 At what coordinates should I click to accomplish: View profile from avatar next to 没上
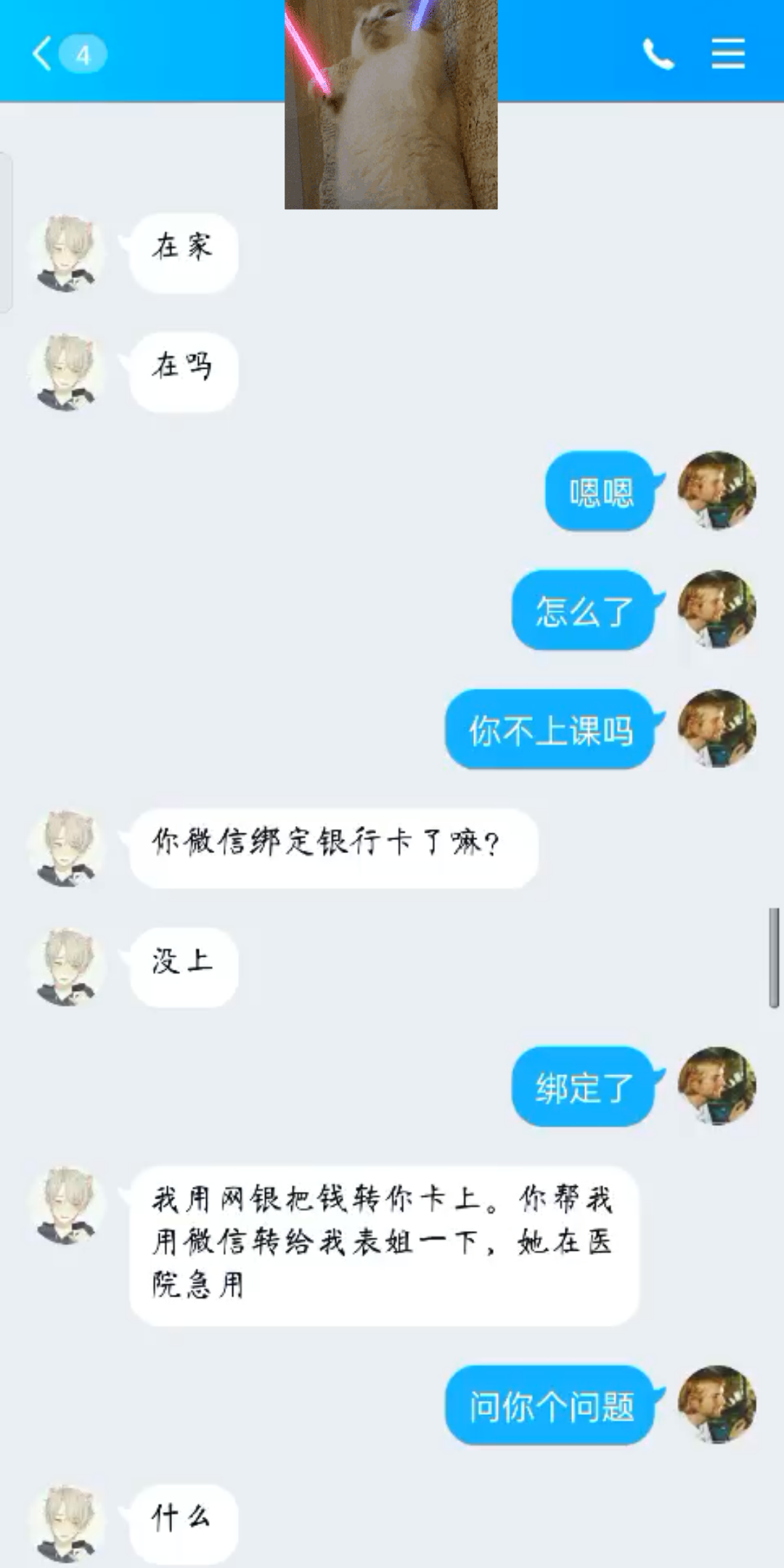(67, 967)
